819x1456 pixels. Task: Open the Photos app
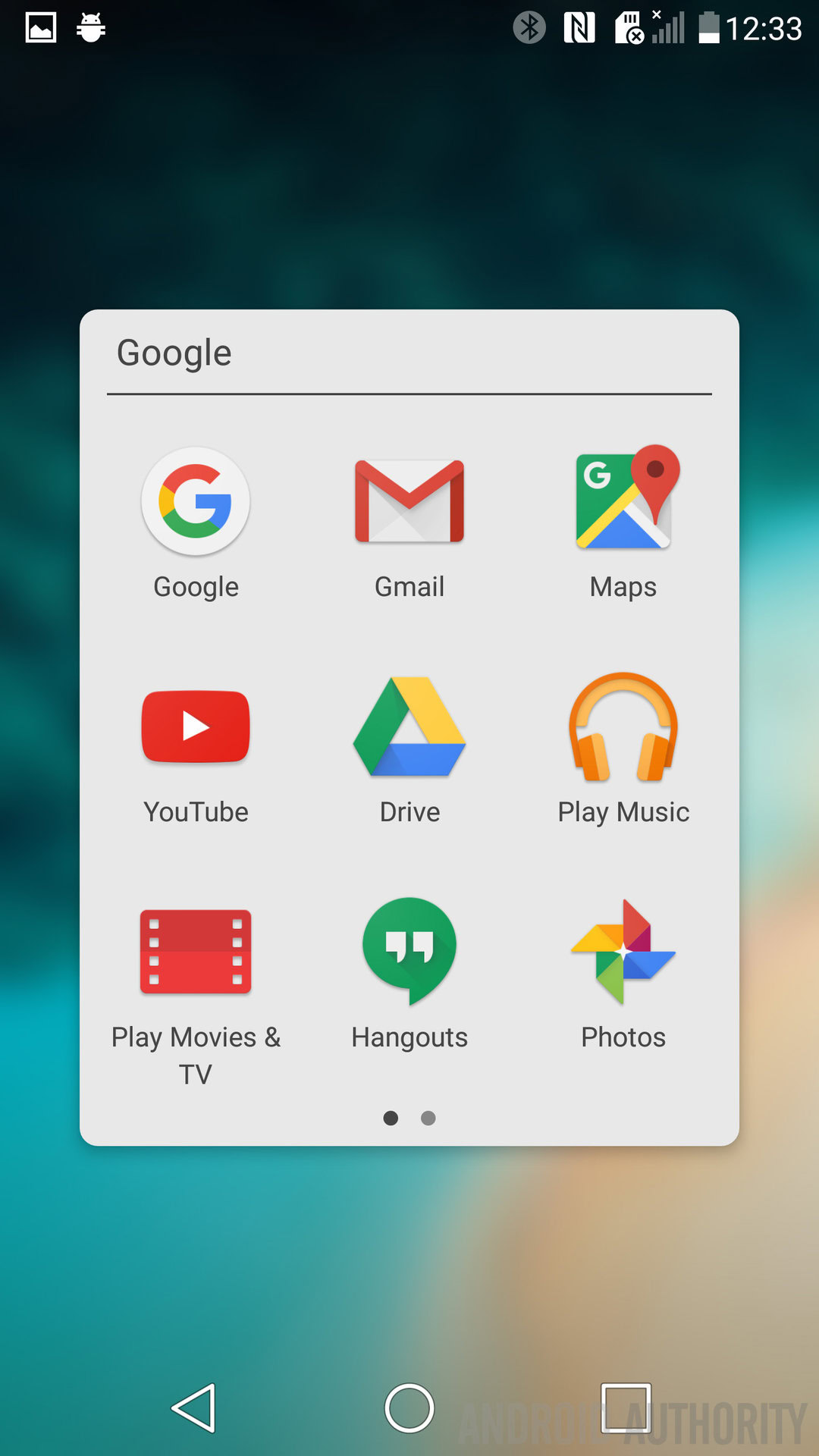623,952
